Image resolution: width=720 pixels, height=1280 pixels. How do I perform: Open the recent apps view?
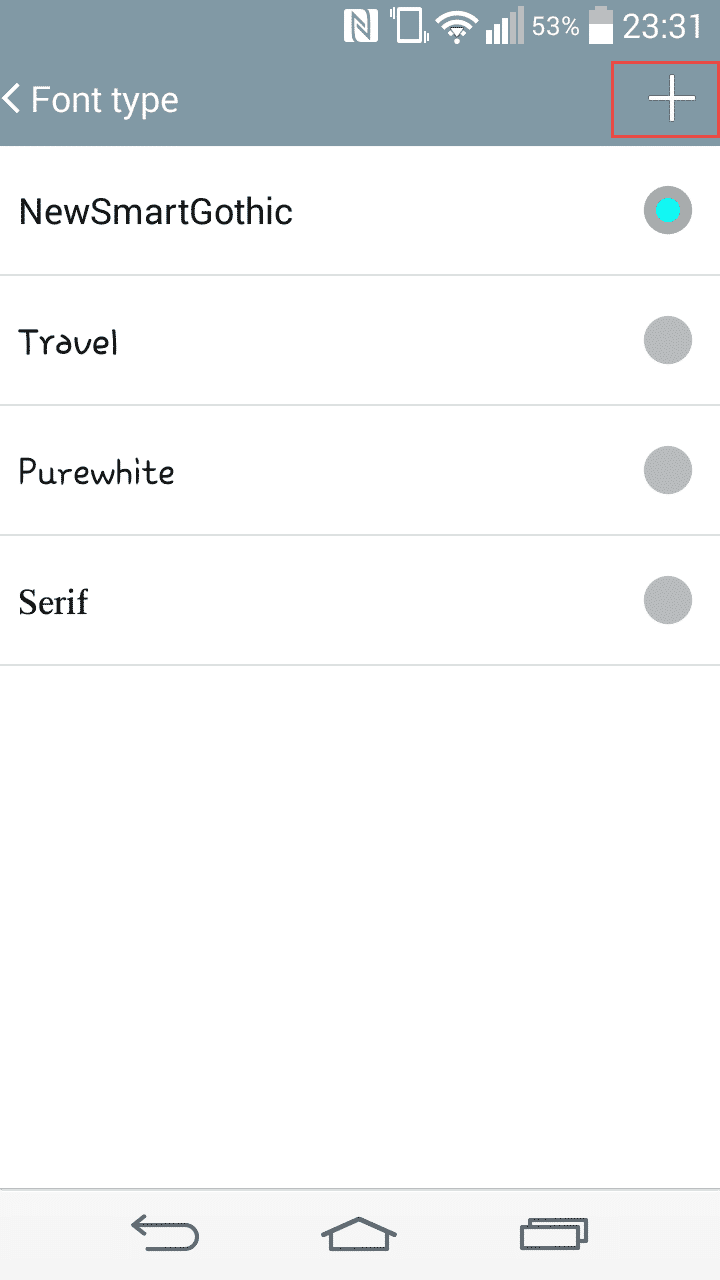[x=553, y=1234]
